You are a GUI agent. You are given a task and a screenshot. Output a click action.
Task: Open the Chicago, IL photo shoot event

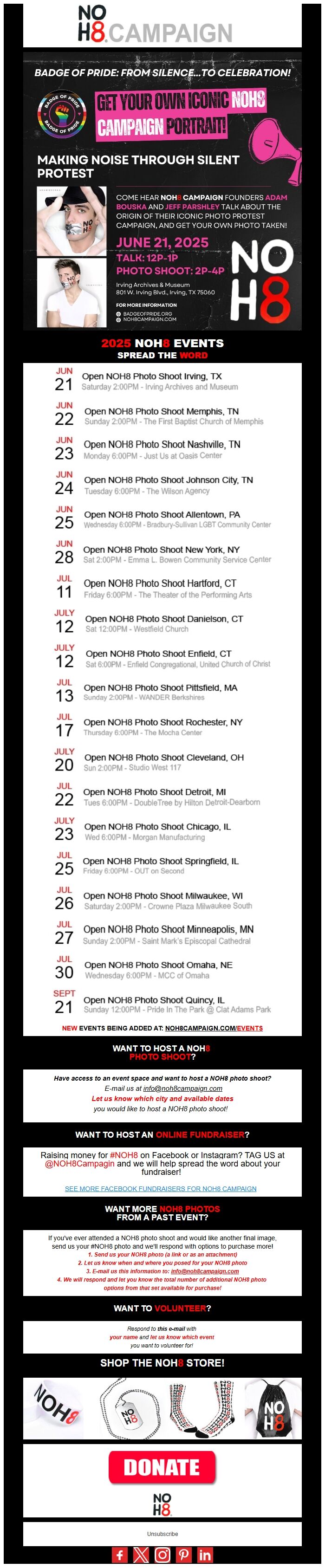click(157, 827)
